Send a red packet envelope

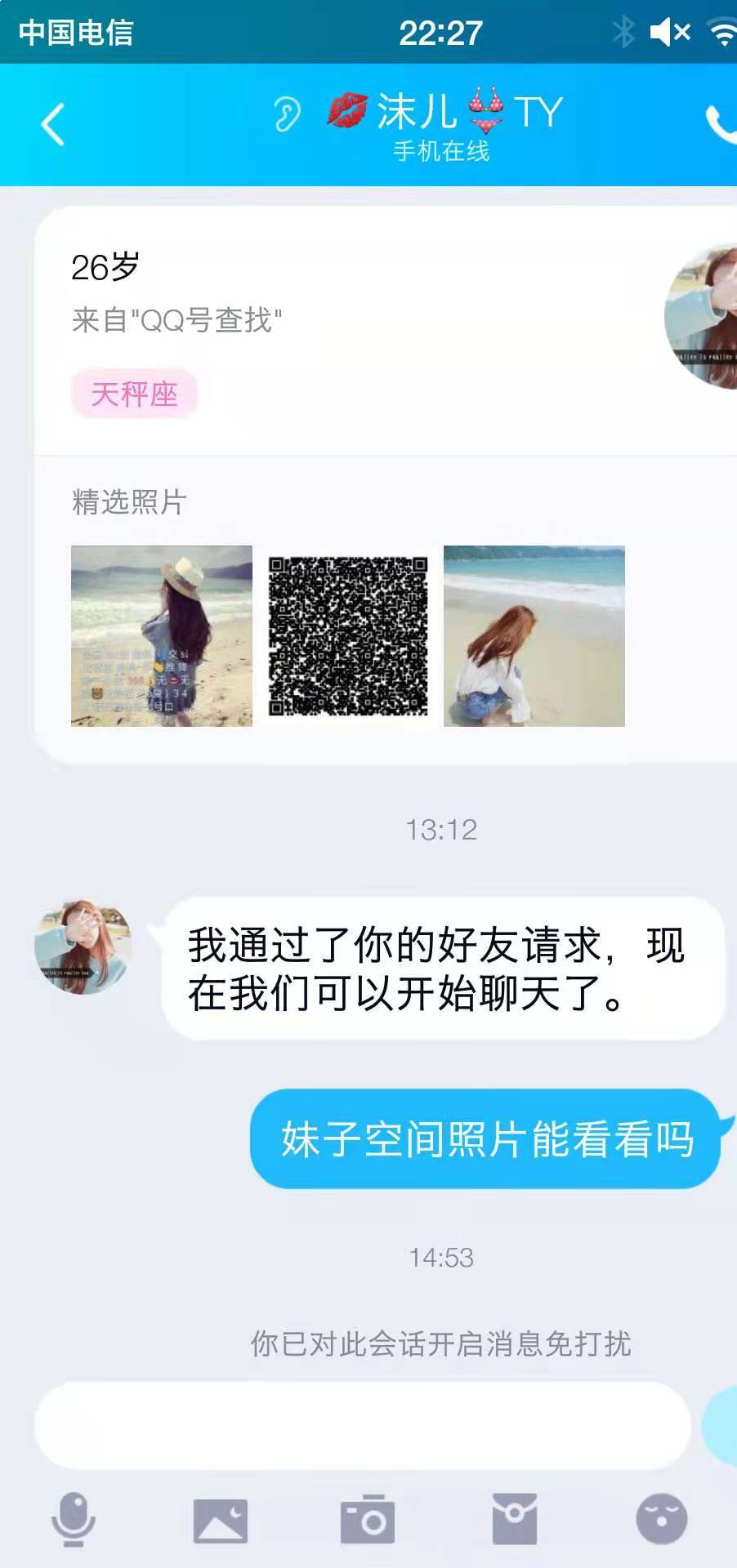click(515, 1520)
